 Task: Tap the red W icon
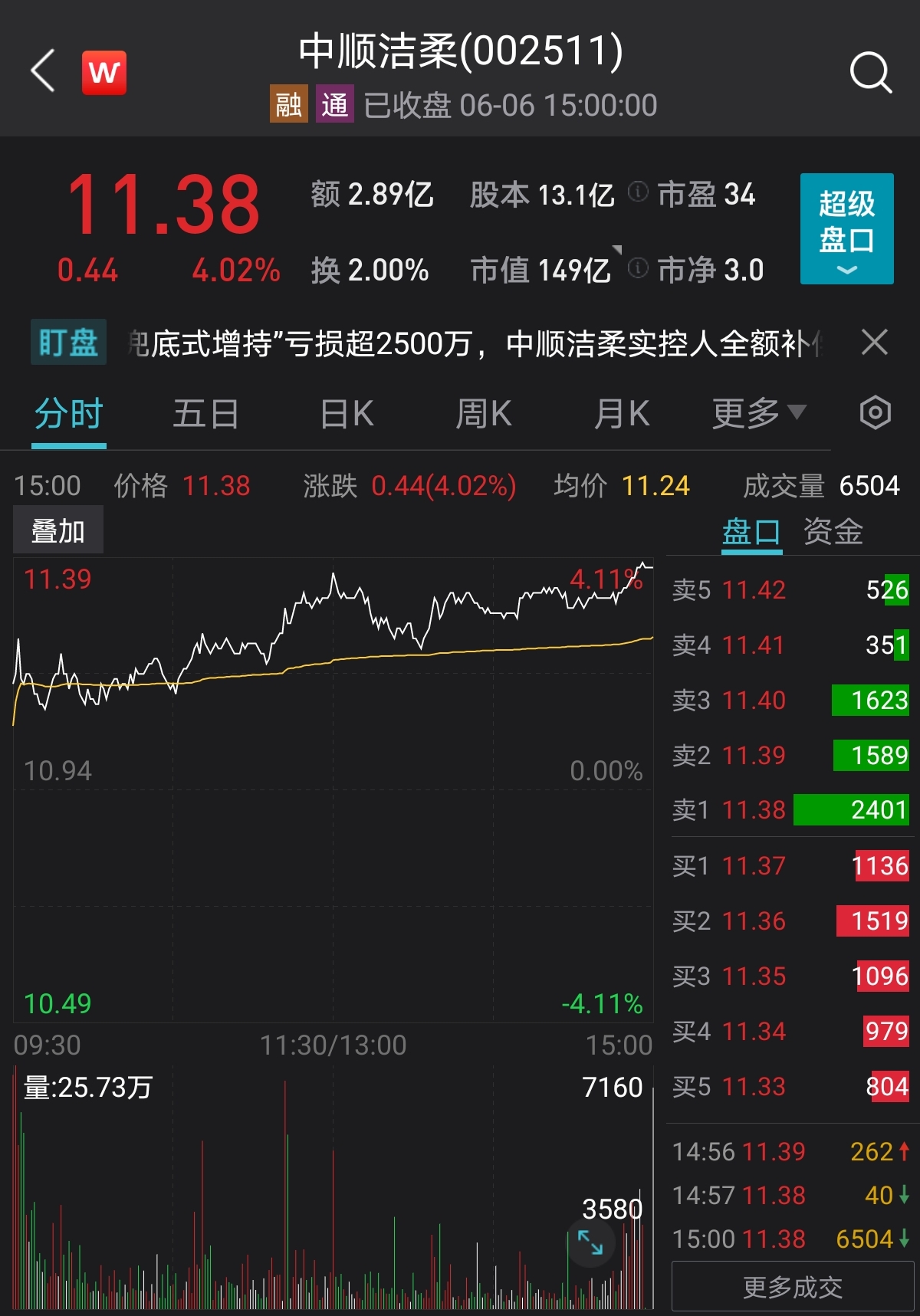[x=104, y=73]
